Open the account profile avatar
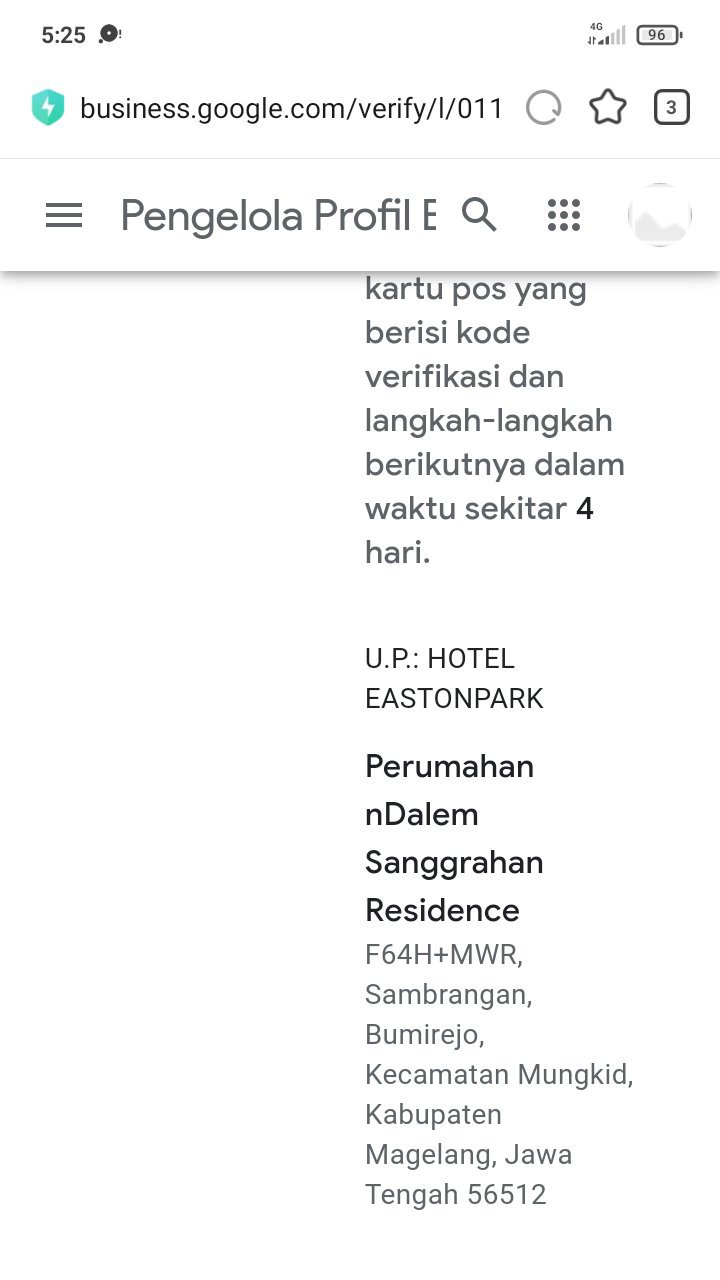Screen dimensions: 720x1280 coord(659,215)
